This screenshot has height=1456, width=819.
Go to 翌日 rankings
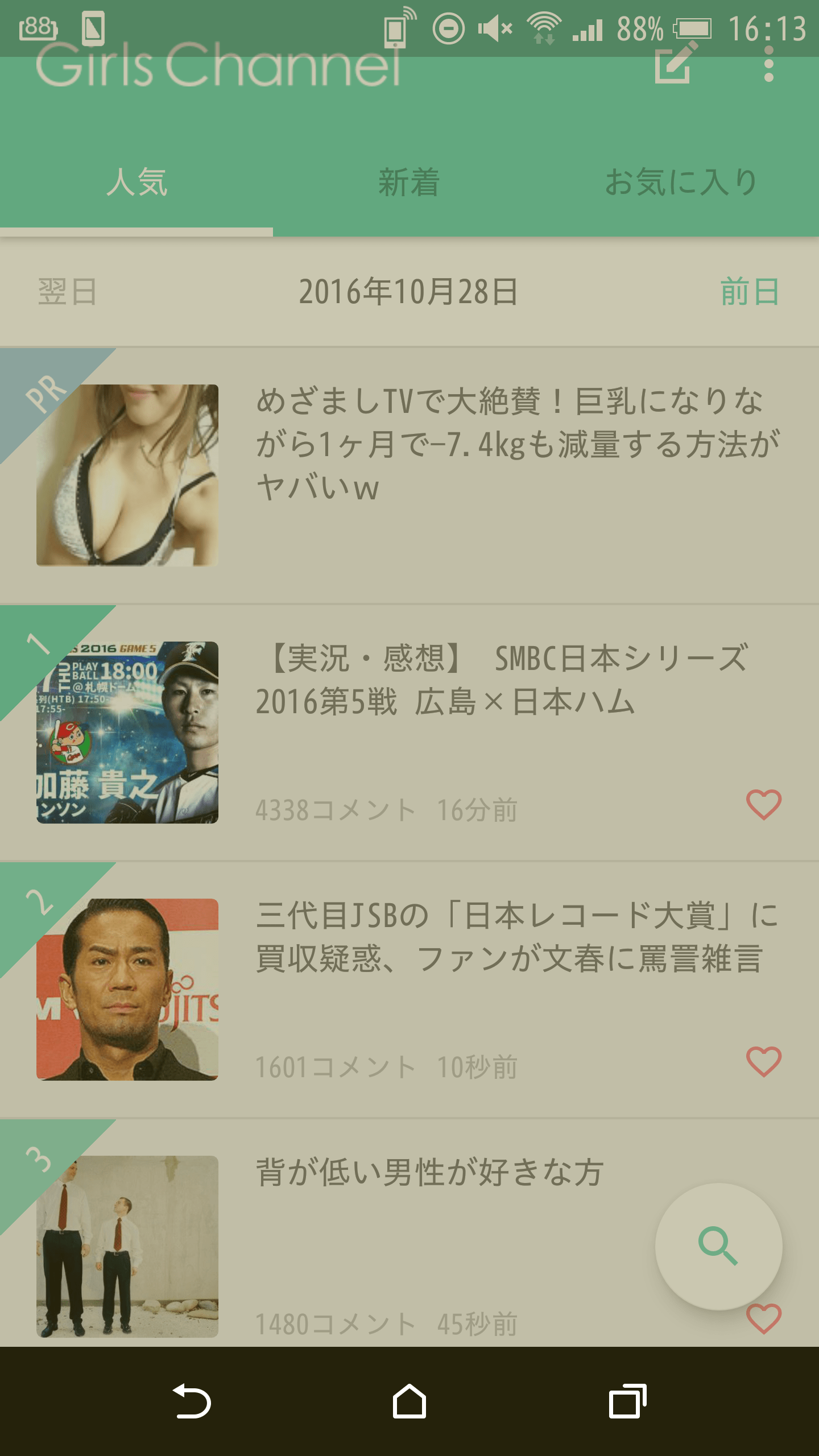[68, 292]
